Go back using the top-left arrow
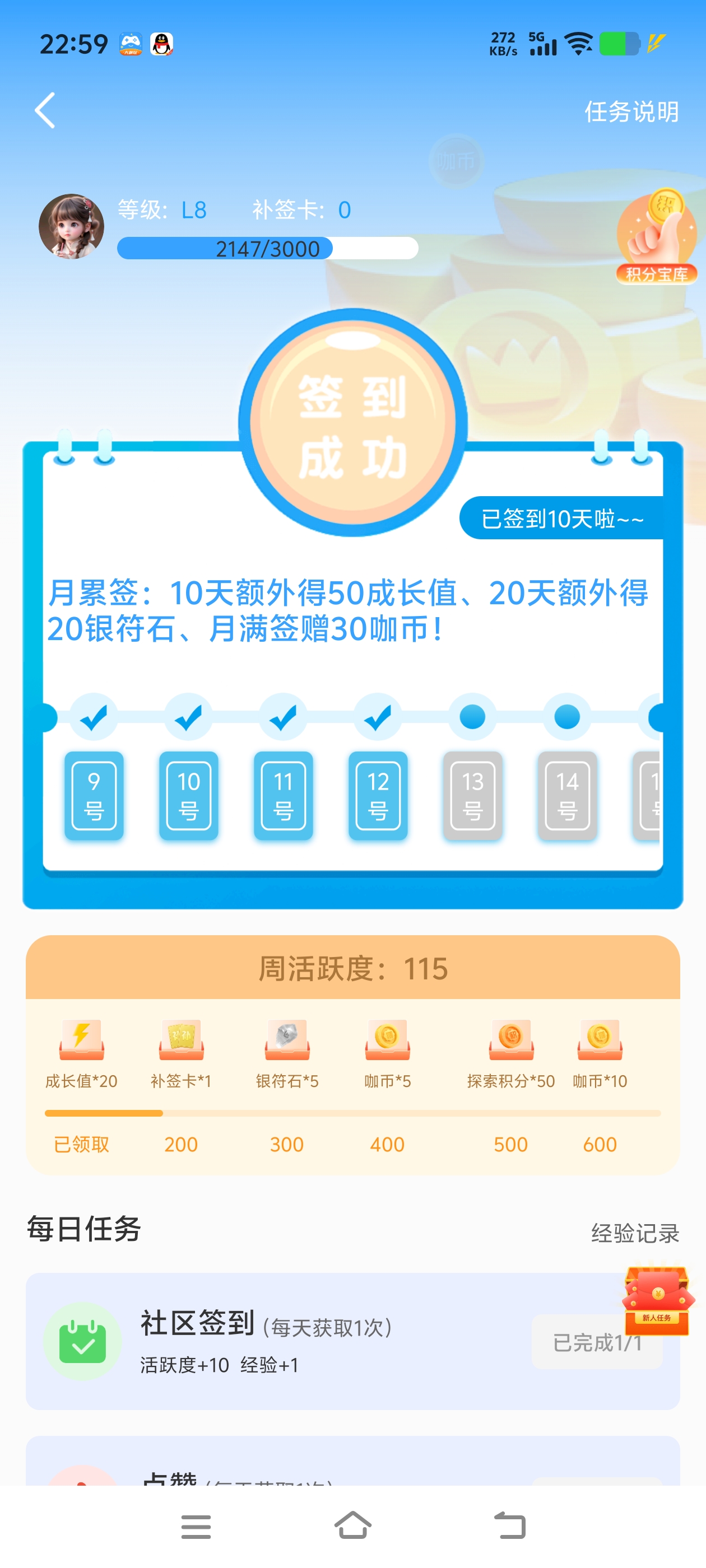This screenshot has height=1568, width=706. [x=45, y=111]
